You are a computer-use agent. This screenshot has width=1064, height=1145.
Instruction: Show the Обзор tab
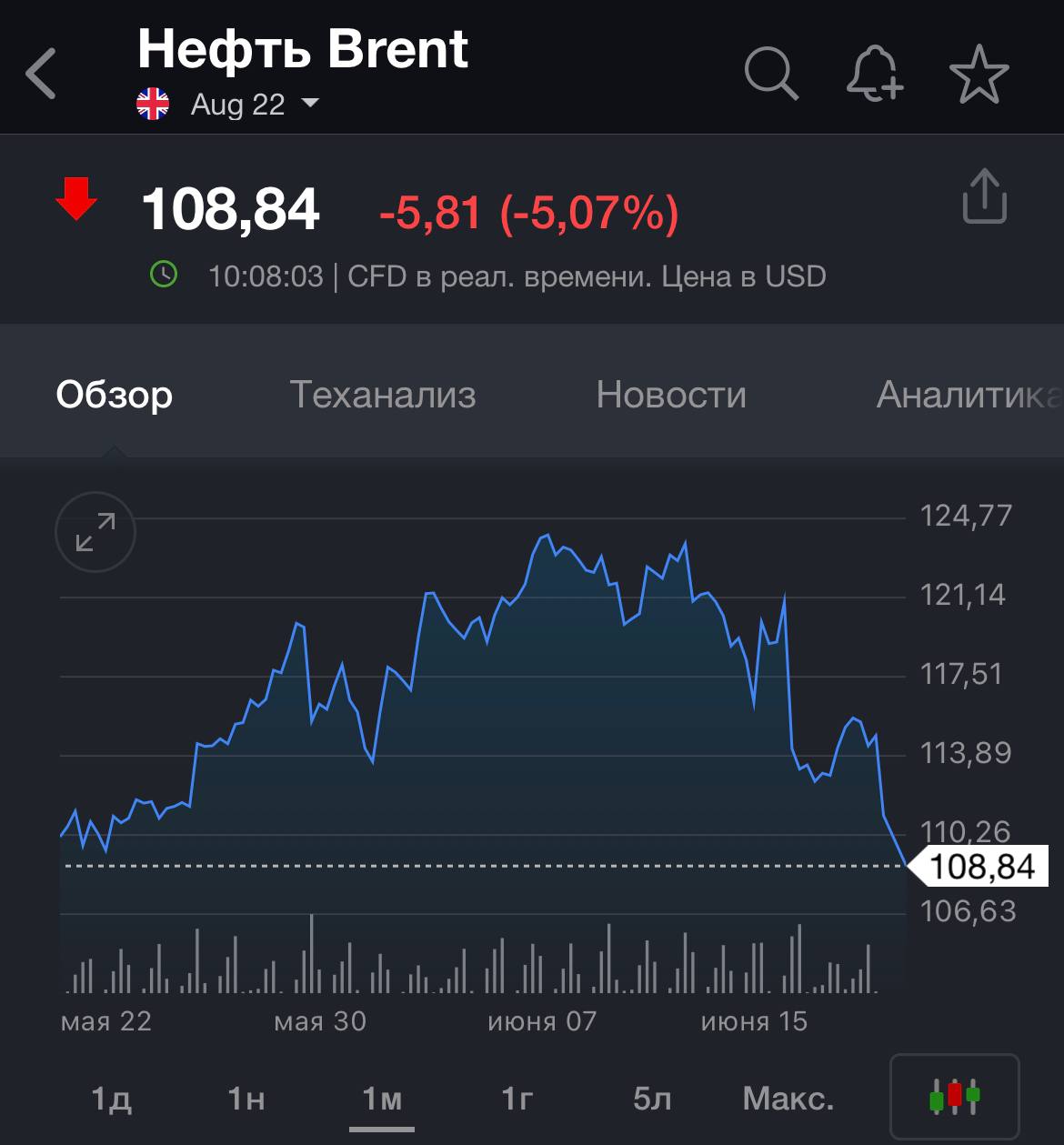click(x=114, y=395)
